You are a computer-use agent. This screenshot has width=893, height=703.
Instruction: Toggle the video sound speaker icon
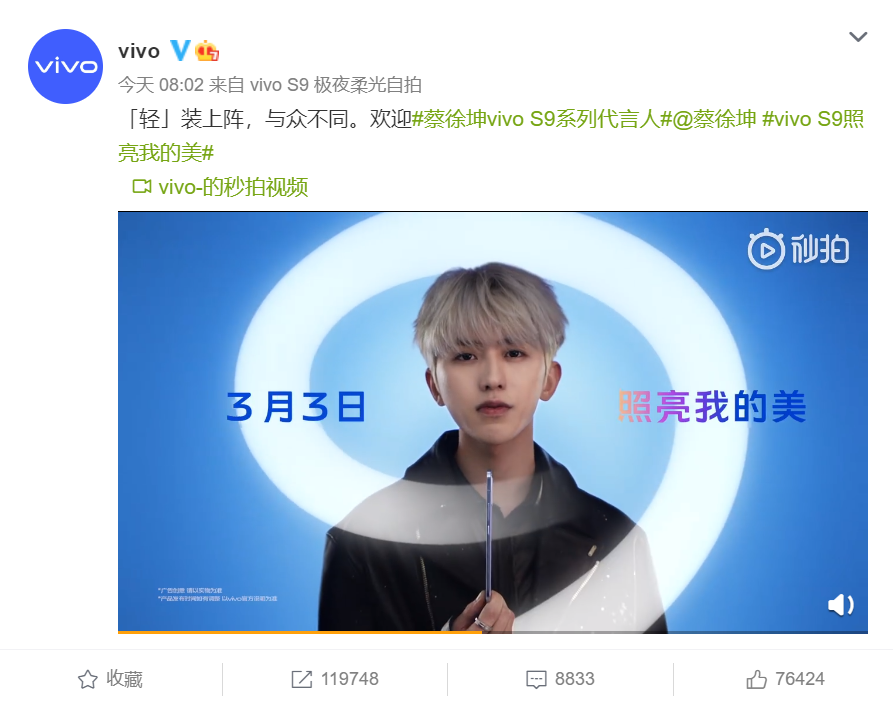point(840,604)
